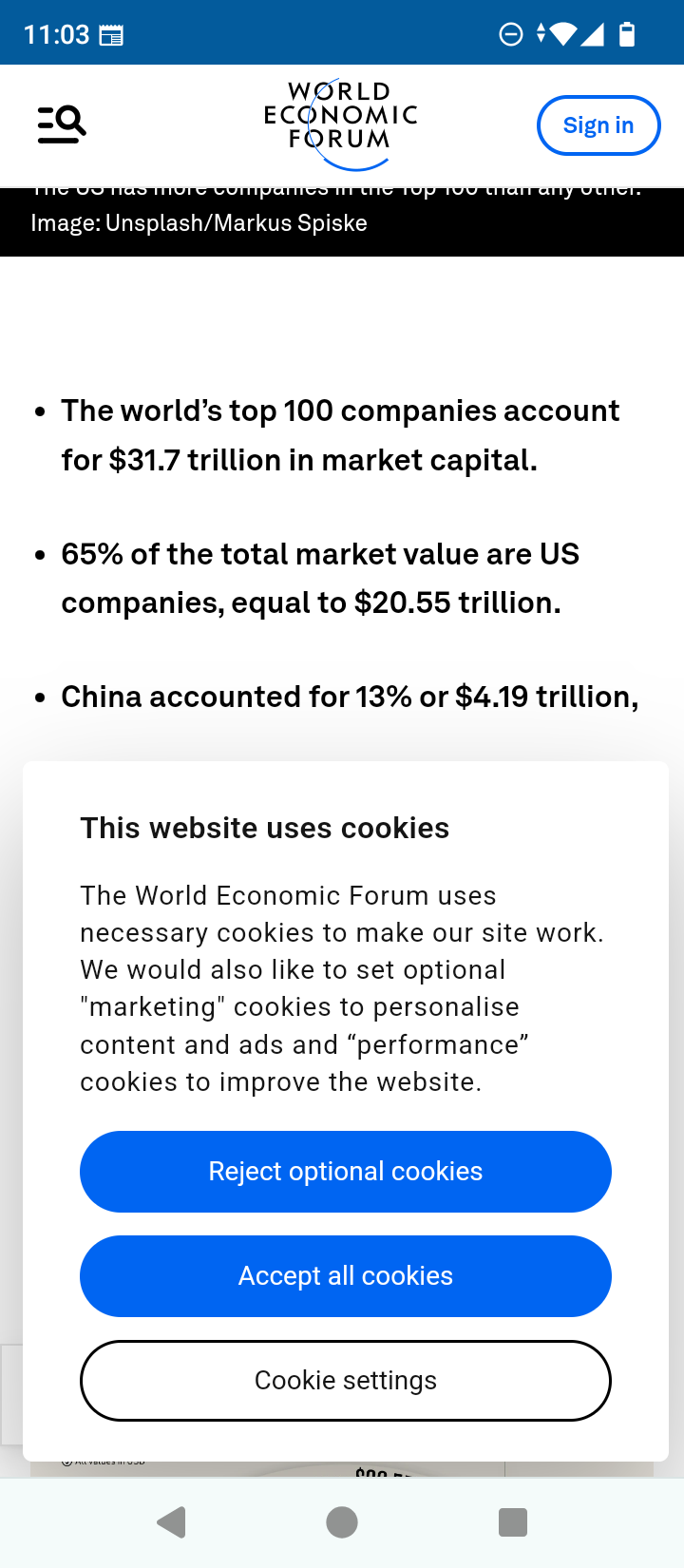Open Cookie settings
This screenshot has height=1568, width=684.
tap(346, 1380)
